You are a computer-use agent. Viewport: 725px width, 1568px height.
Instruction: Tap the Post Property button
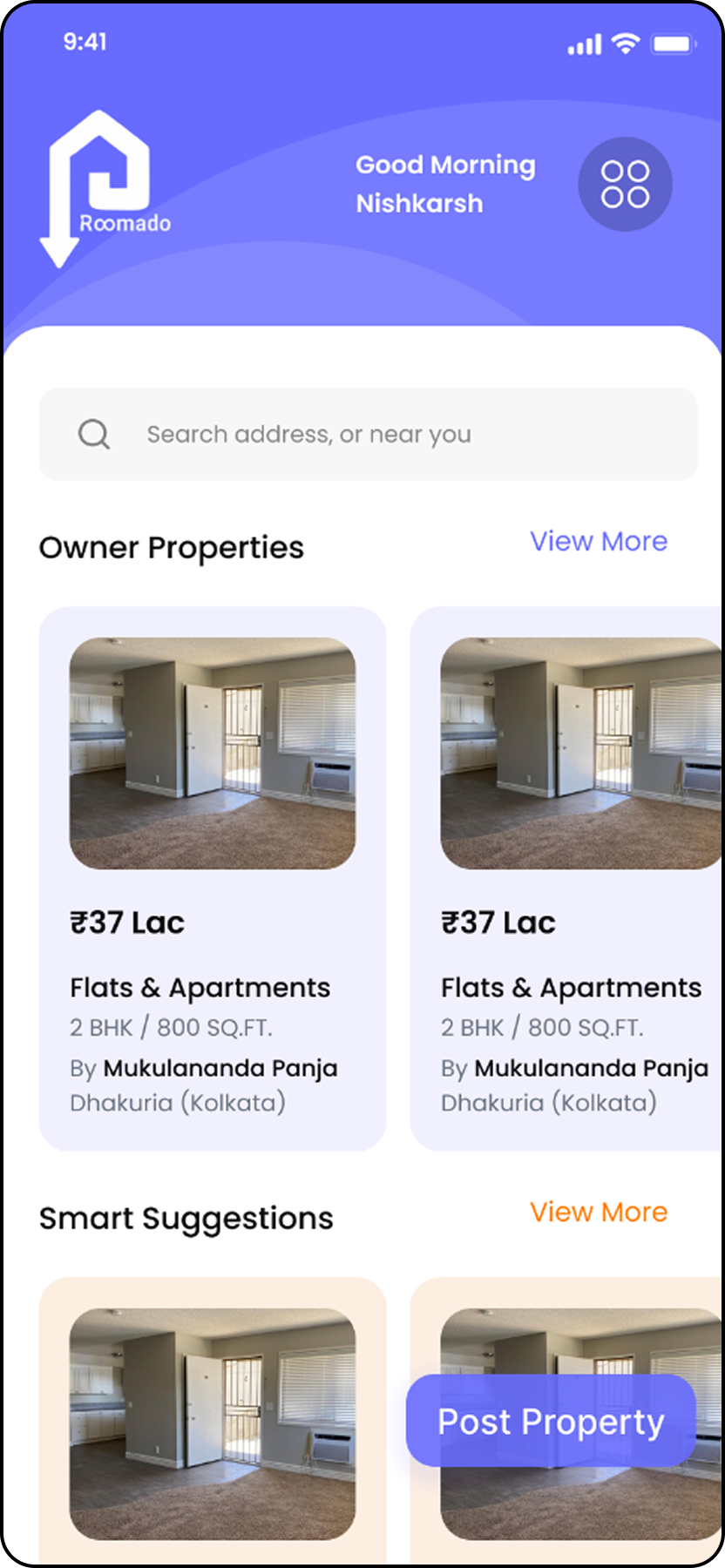[x=551, y=1421]
